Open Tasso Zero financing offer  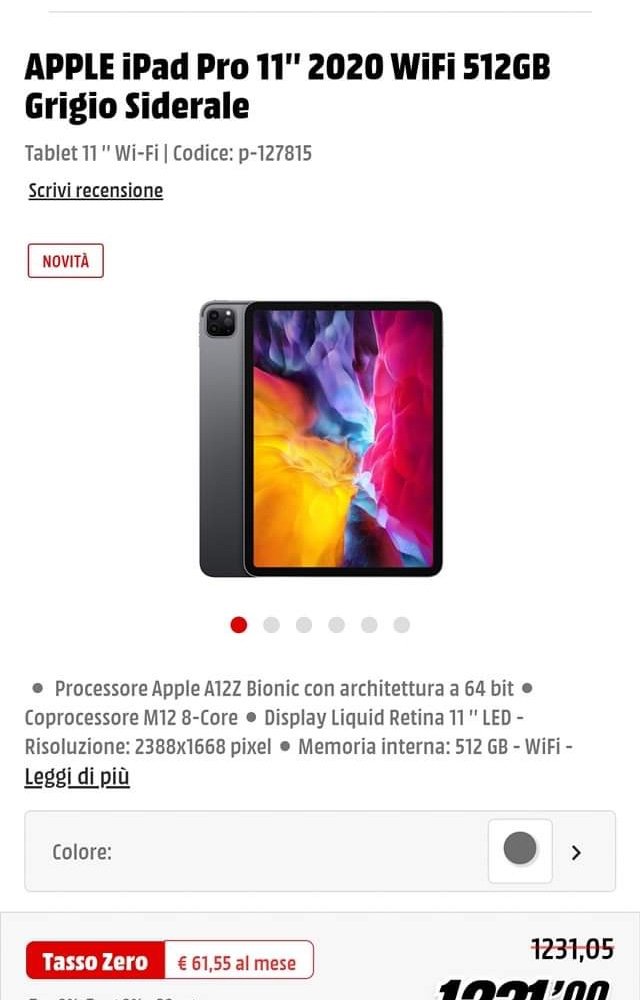point(170,962)
